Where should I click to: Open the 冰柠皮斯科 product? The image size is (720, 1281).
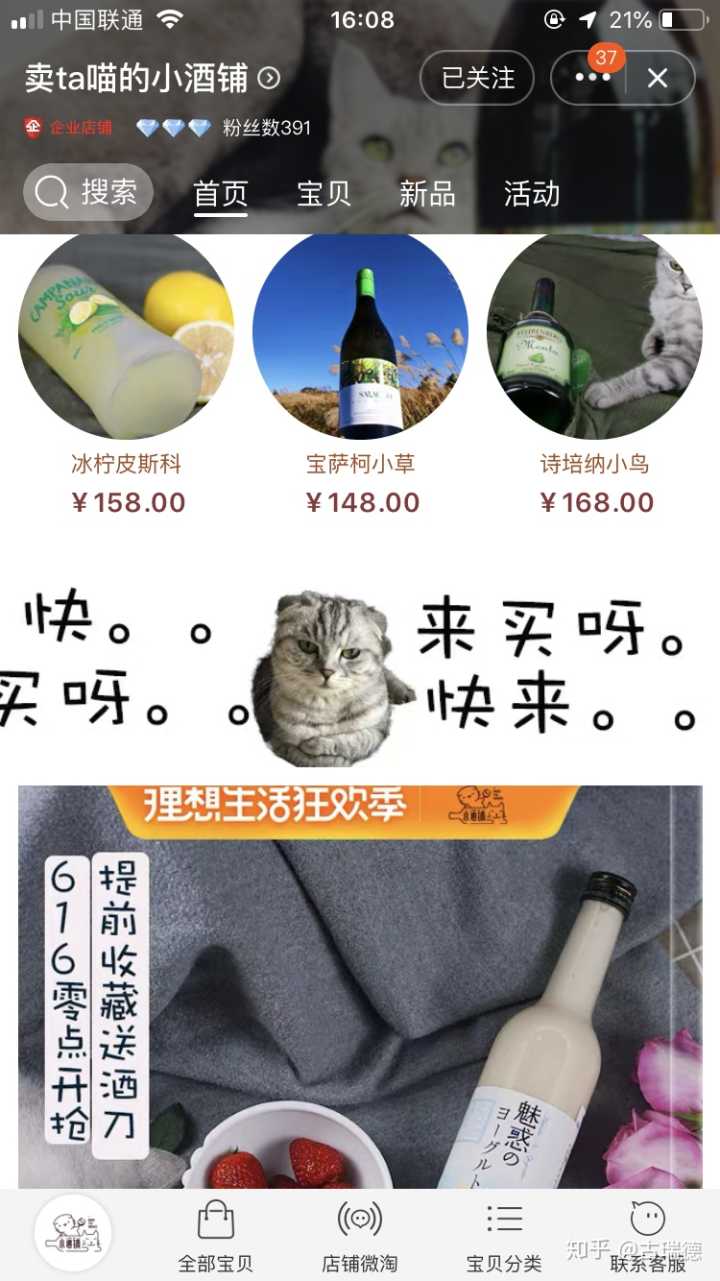(126, 340)
